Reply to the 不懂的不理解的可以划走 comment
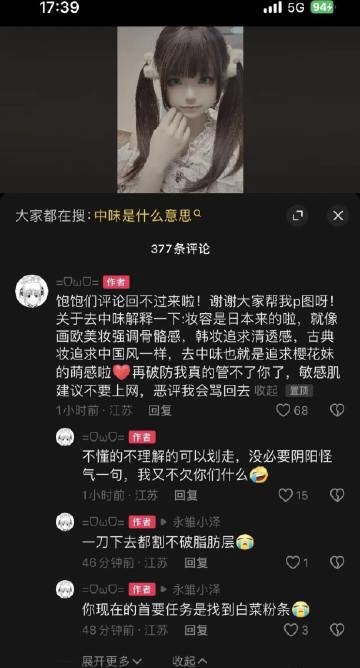This screenshot has width=360, height=668. tap(186, 495)
